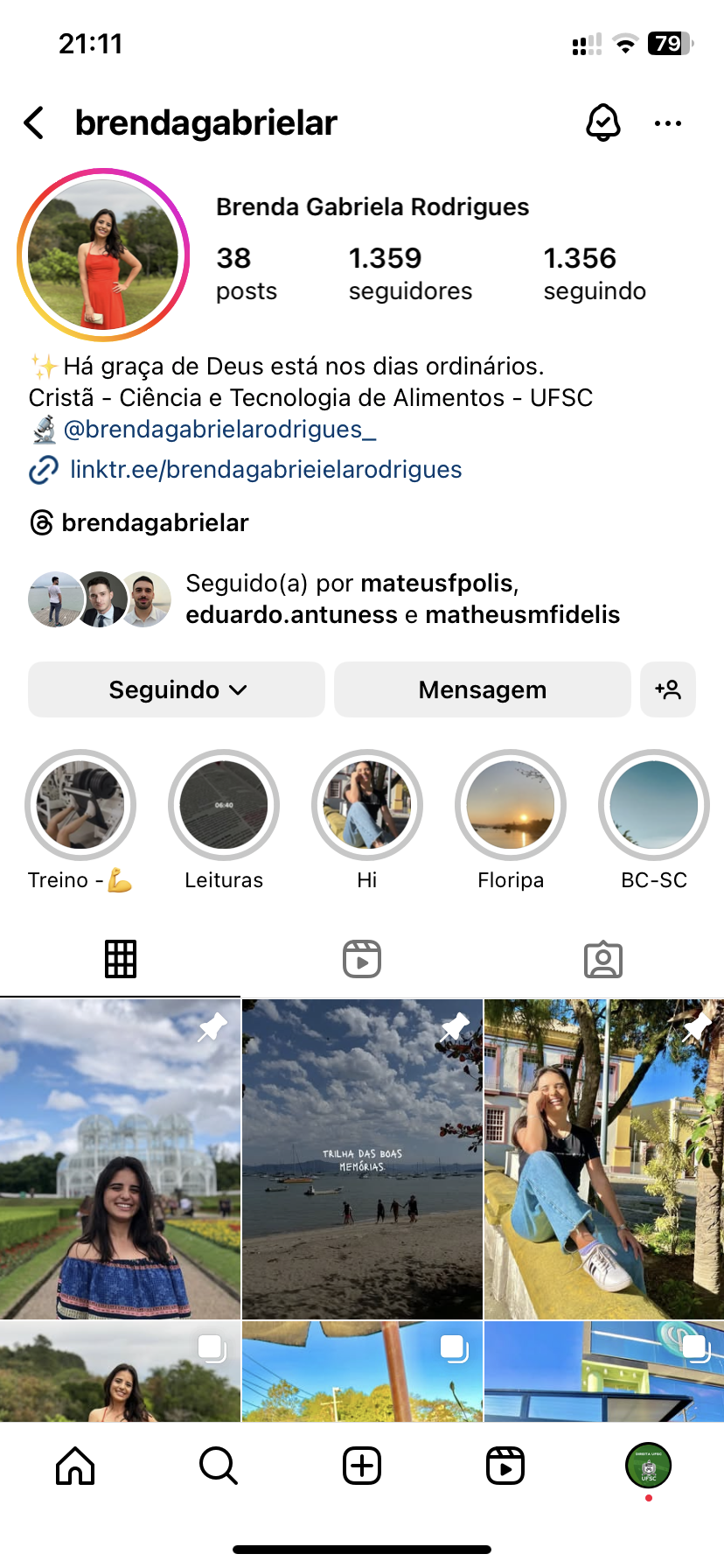Open the 1.356 seguindo list
This screenshot has height=1568, width=724.
[x=594, y=273]
